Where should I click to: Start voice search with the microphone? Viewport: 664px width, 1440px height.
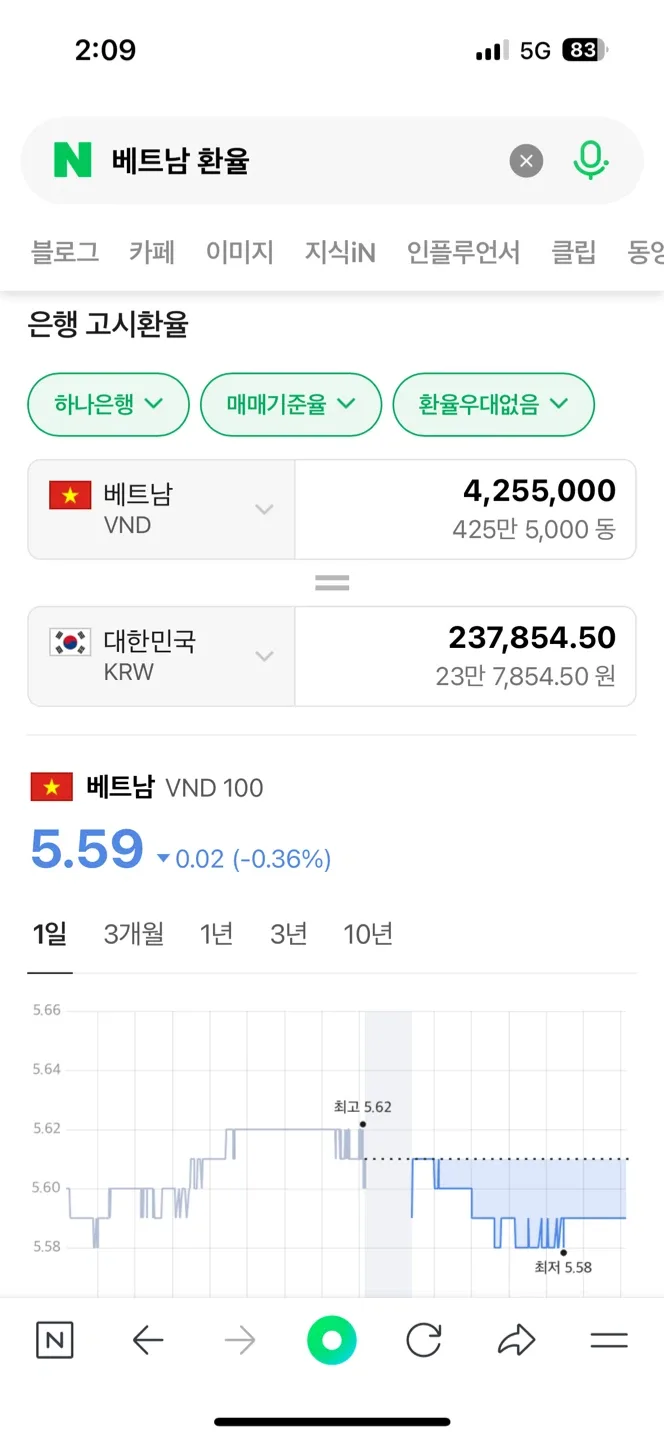591,161
